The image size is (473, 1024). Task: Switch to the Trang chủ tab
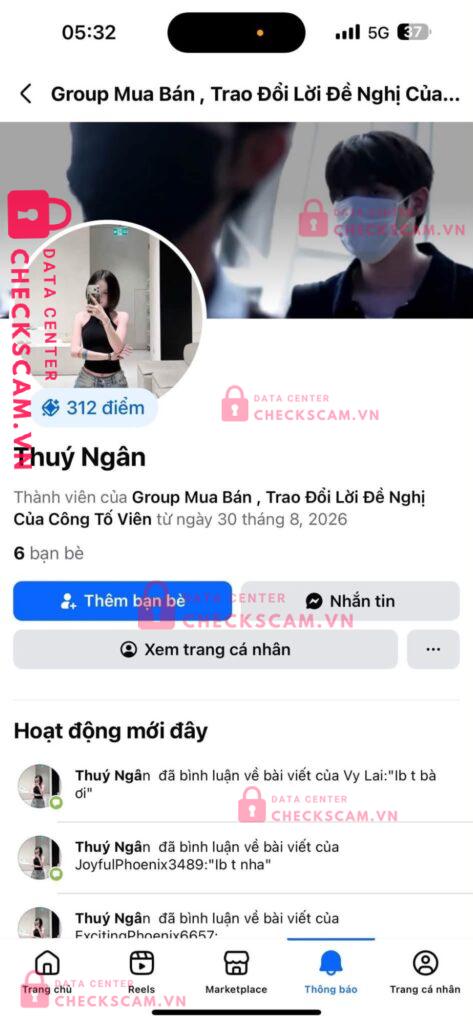pyautogui.click(x=47, y=972)
